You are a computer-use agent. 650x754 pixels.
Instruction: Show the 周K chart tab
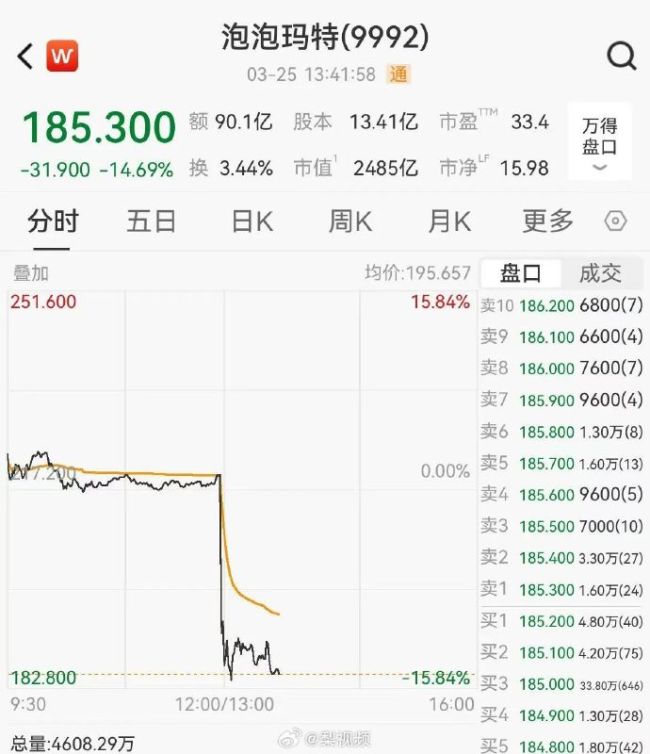click(x=350, y=220)
